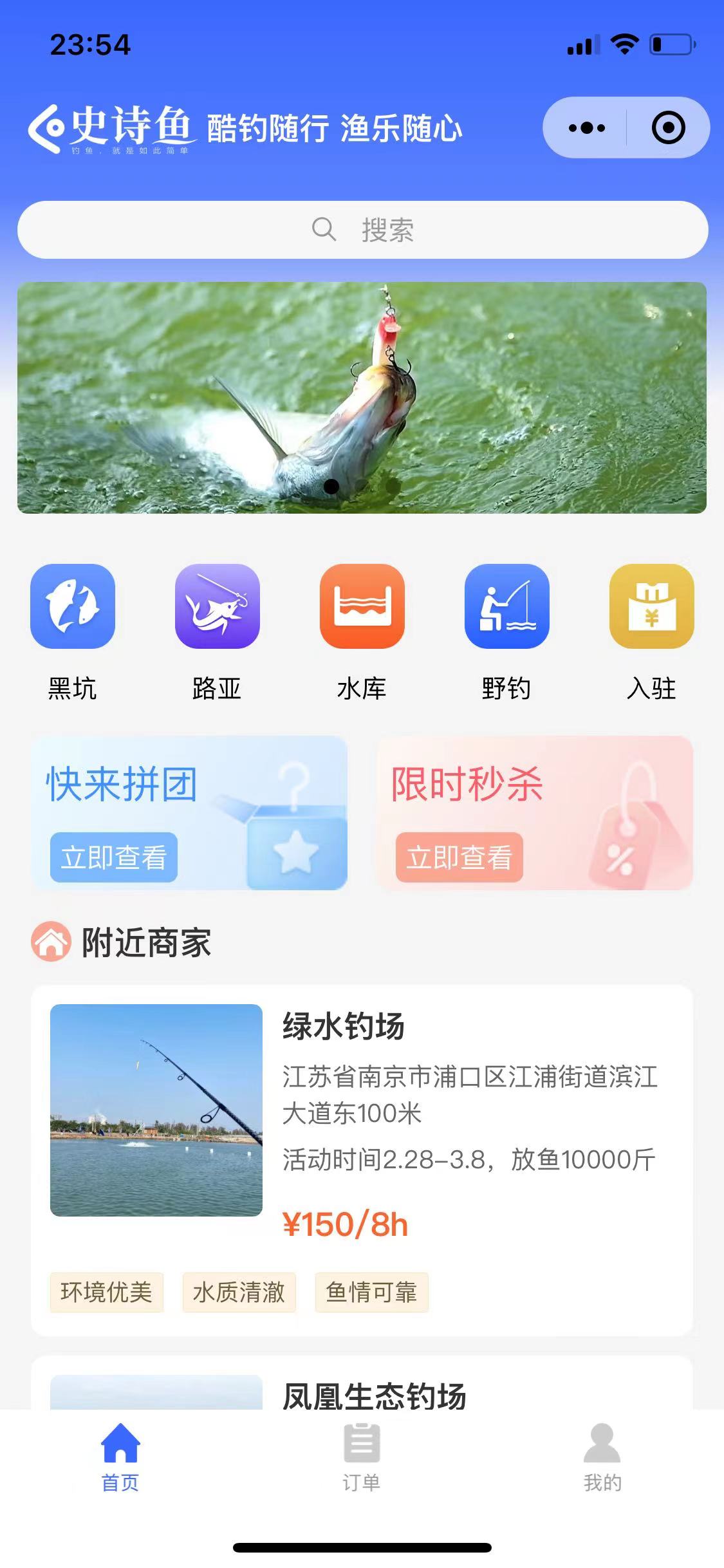
Task: Open the 入驻 merchant entry
Action: (651, 606)
